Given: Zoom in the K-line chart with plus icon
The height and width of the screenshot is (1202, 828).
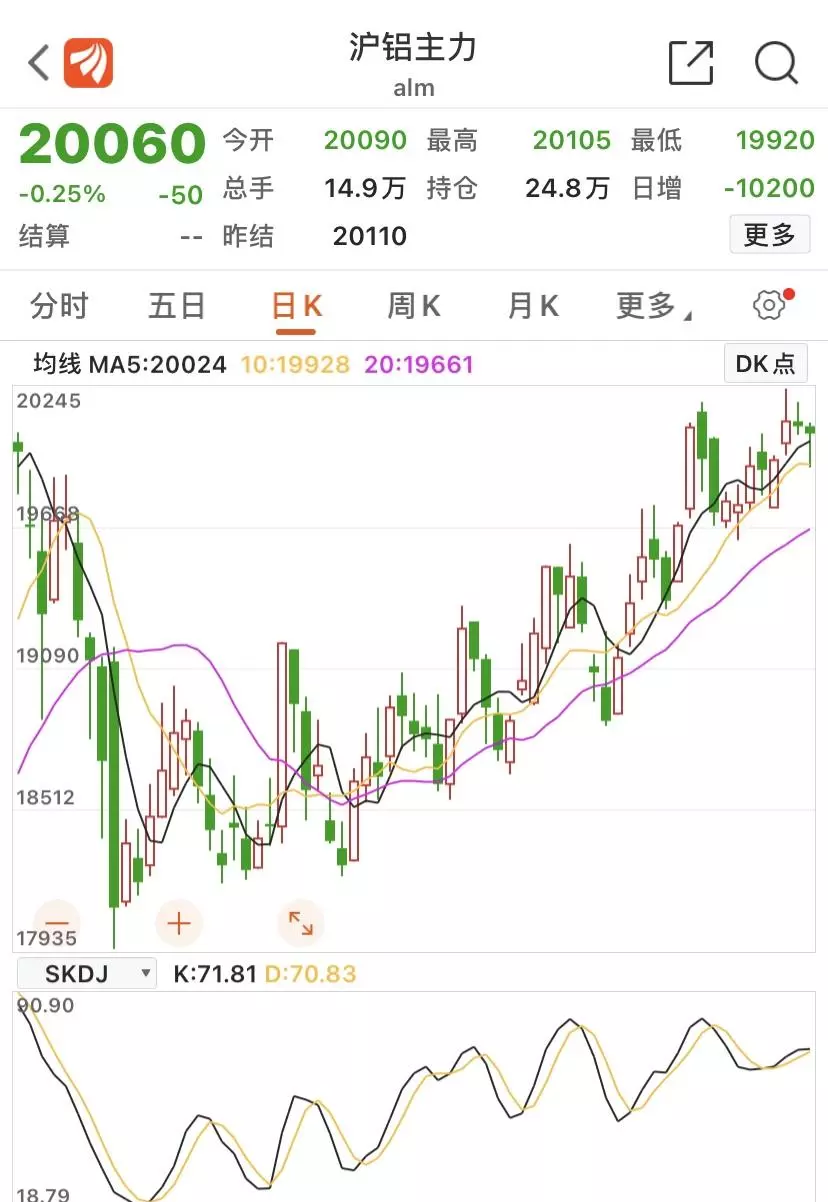Looking at the screenshot, I should (x=180, y=922).
